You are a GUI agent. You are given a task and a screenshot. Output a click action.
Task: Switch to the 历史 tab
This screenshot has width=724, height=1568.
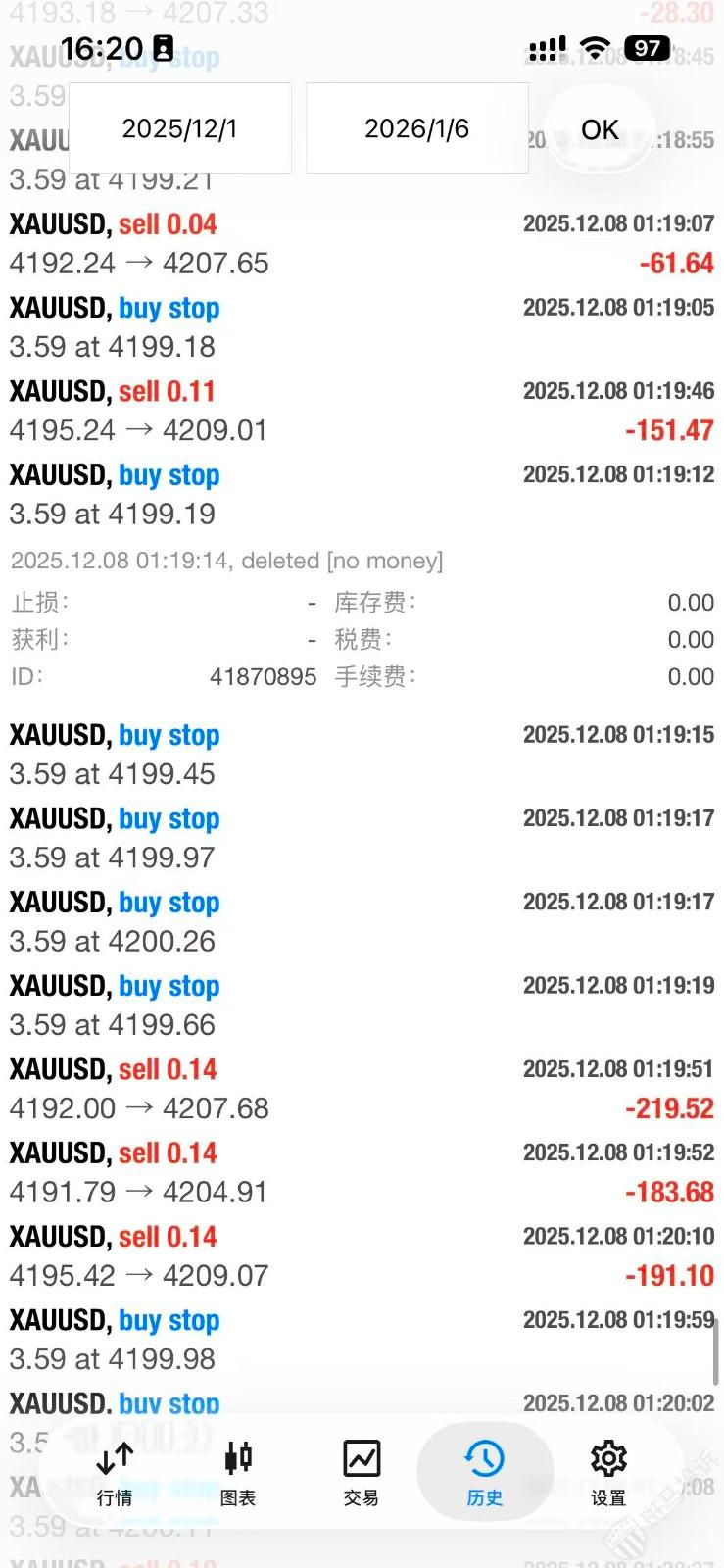point(485,1470)
